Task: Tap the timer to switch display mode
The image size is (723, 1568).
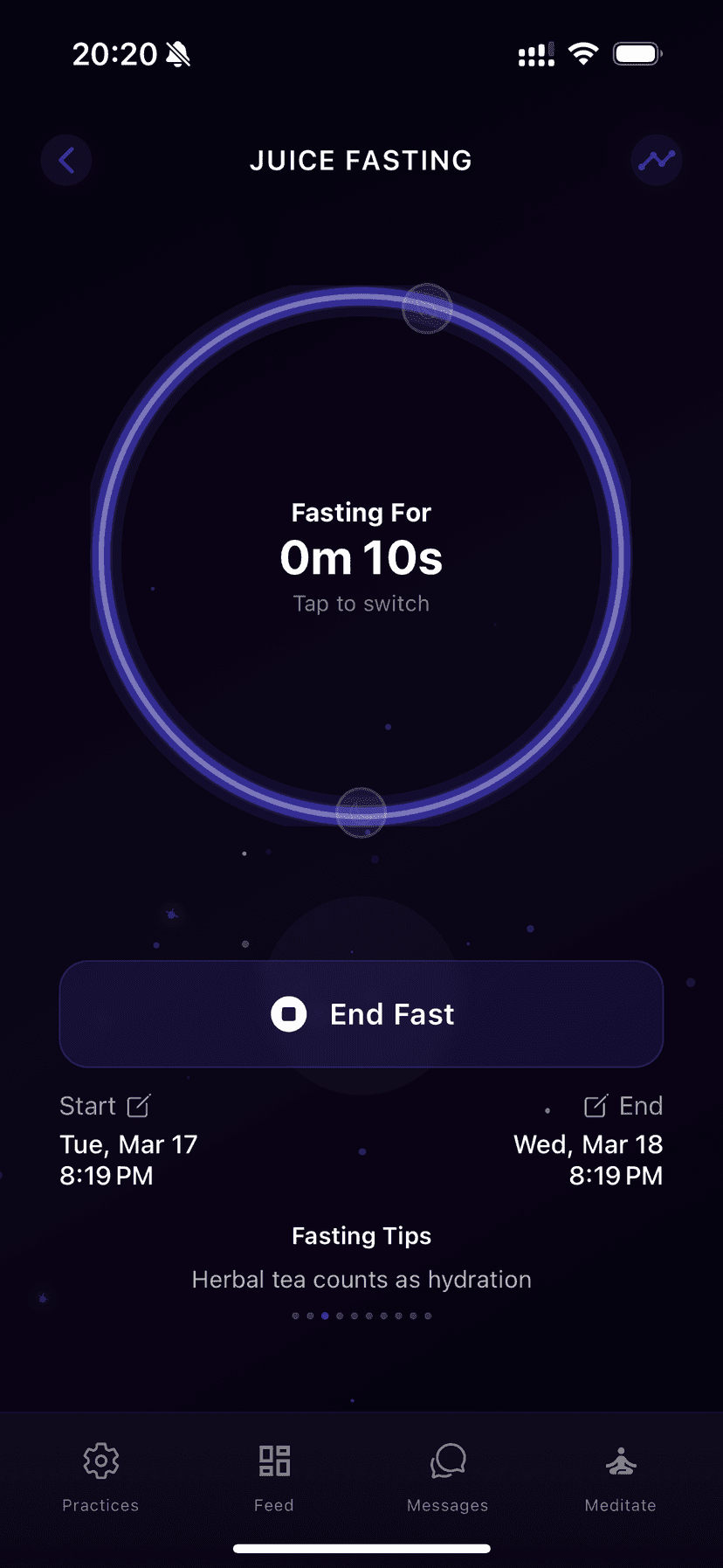Action: point(361,558)
